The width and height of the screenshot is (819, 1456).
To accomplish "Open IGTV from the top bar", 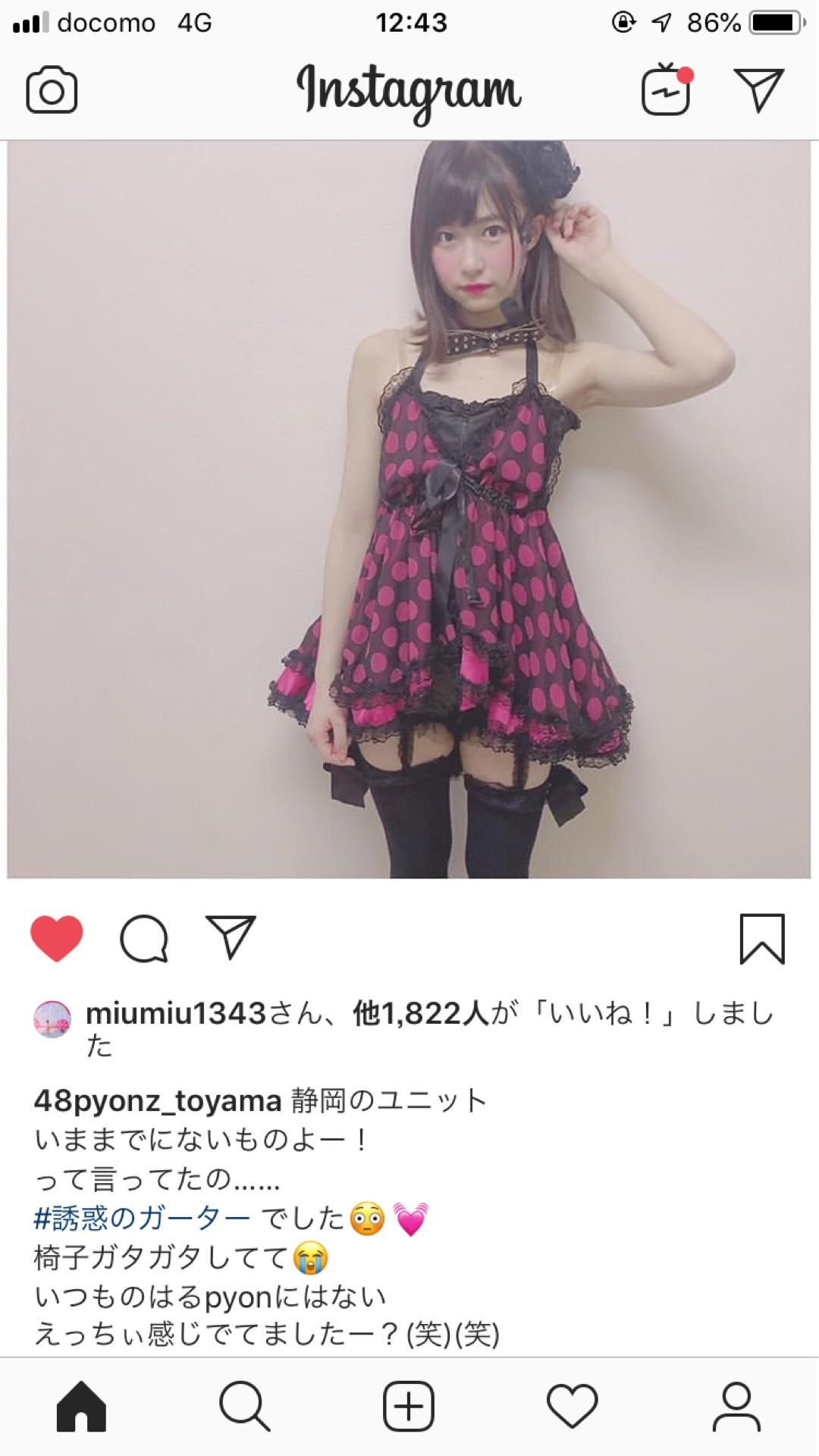I will tap(667, 91).
